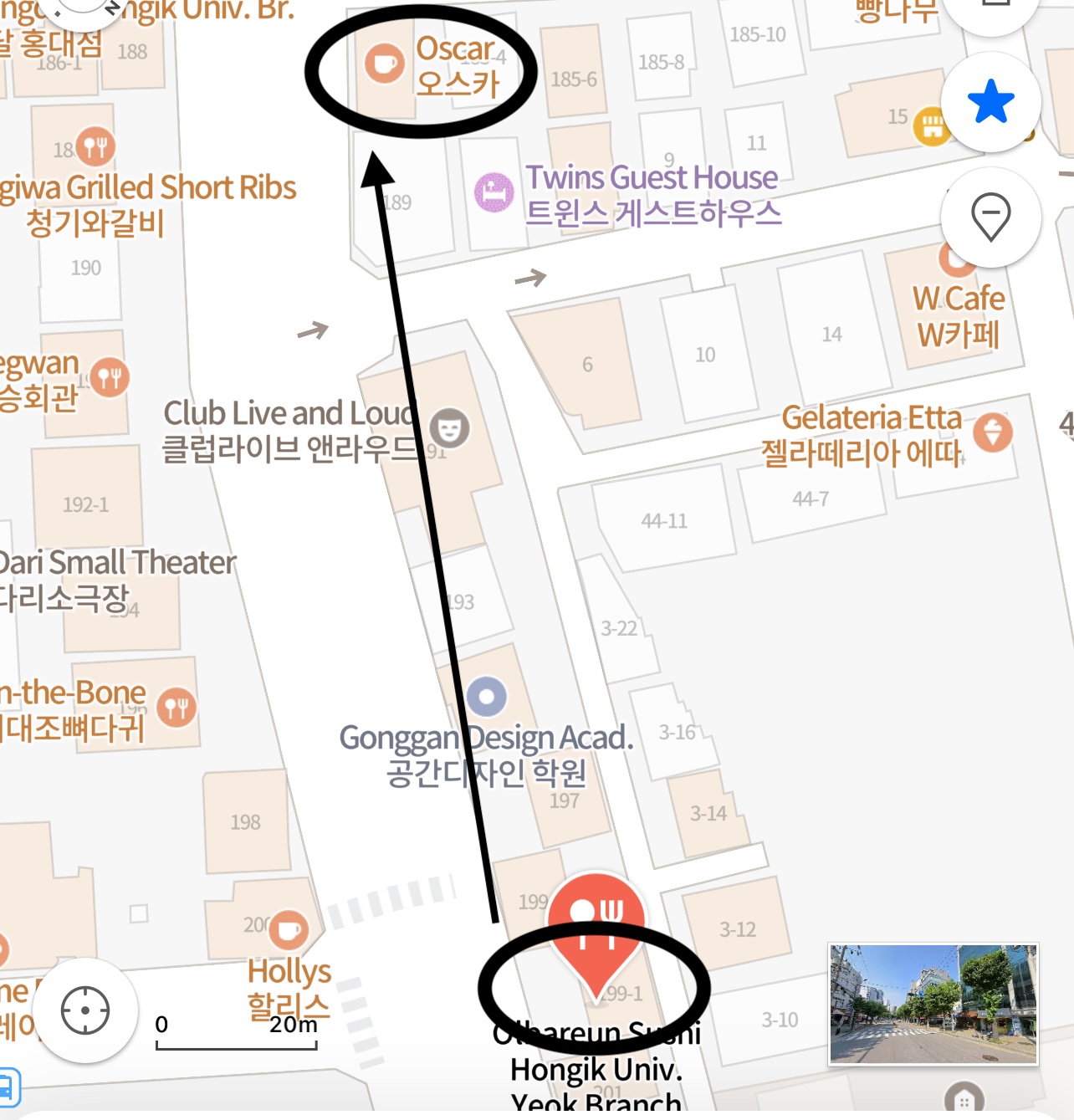Tap the red selected restaurant pin
Viewport: 1074px width, 1120px height.
coord(596,920)
